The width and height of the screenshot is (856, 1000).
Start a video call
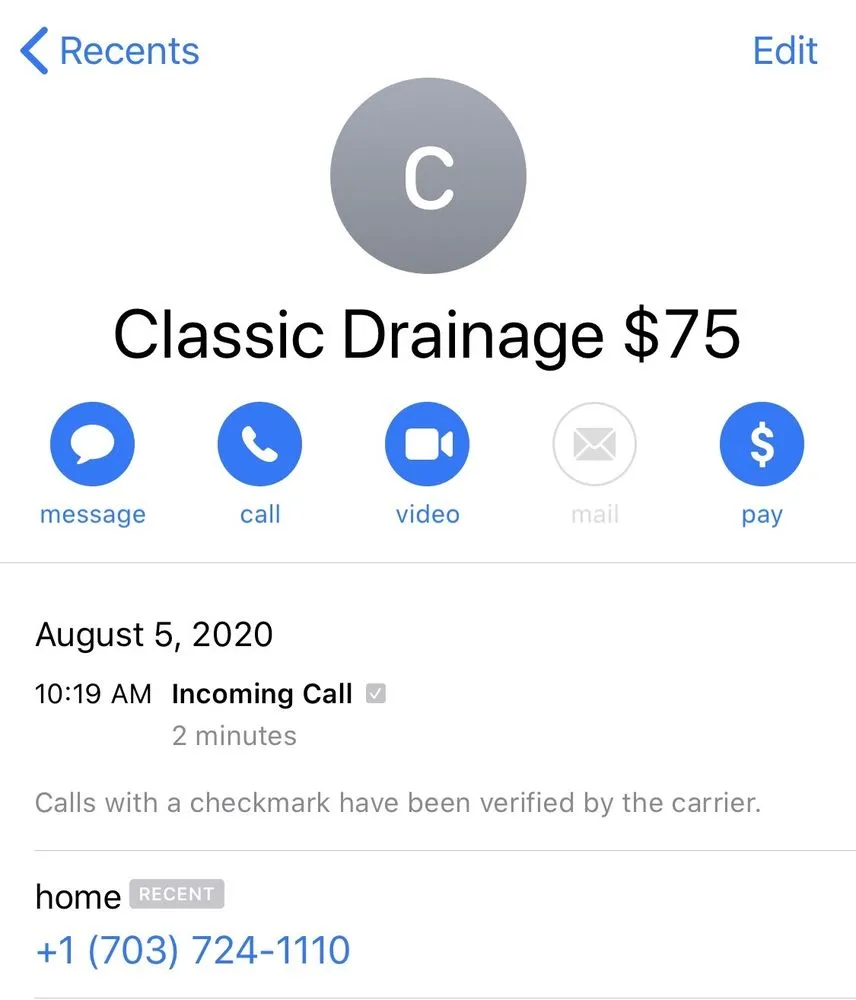[427, 443]
